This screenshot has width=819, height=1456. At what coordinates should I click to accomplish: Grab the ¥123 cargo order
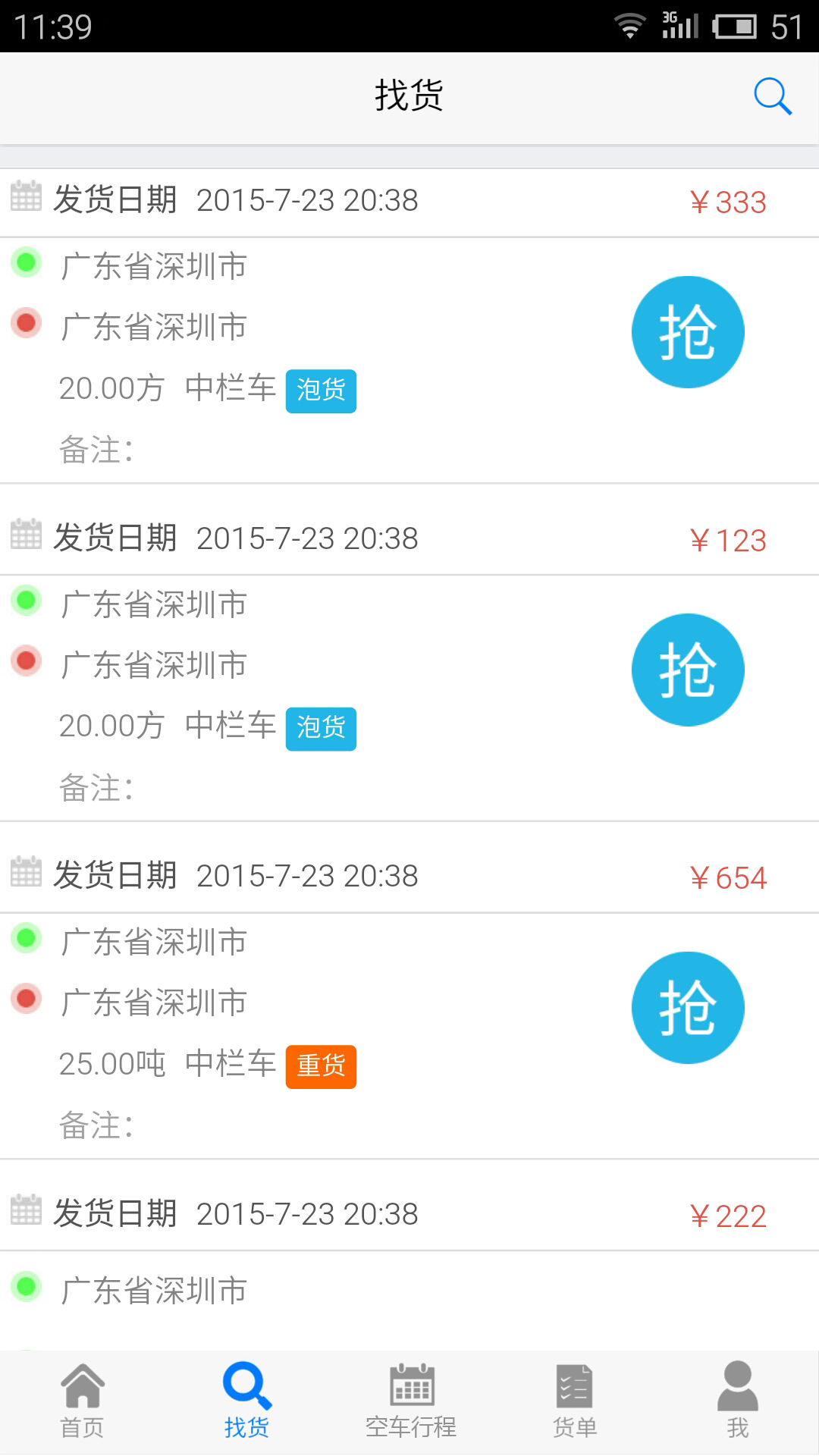pos(688,670)
